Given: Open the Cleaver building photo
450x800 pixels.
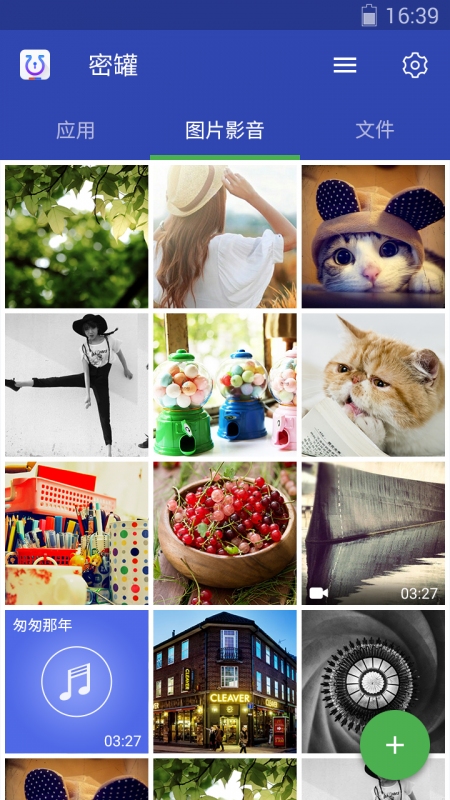Looking at the screenshot, I should pos(225,682).
